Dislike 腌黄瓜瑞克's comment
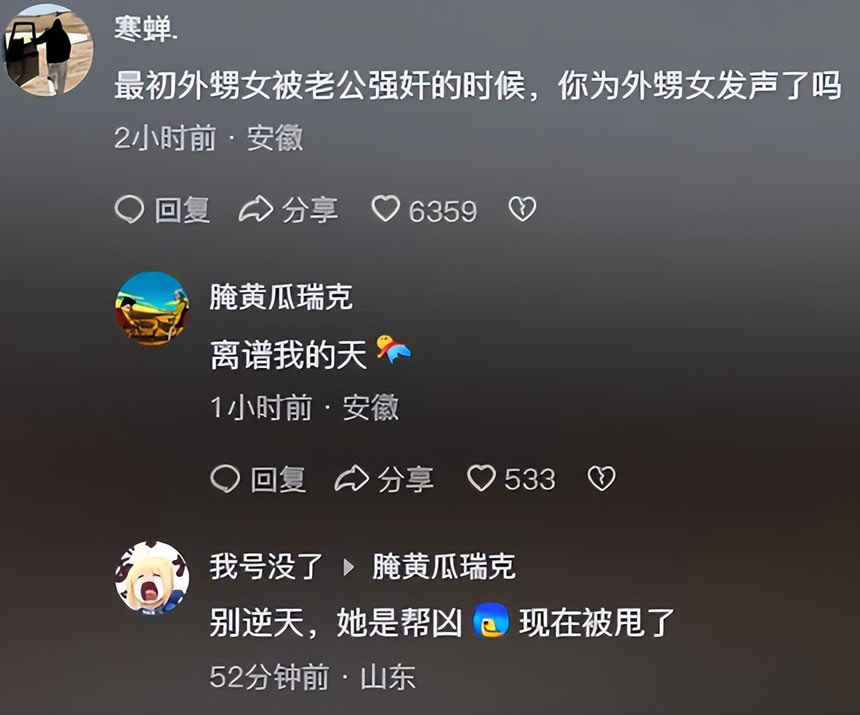Screen dimensions: 860x715 pyautogui.click(x=601, y=478)
